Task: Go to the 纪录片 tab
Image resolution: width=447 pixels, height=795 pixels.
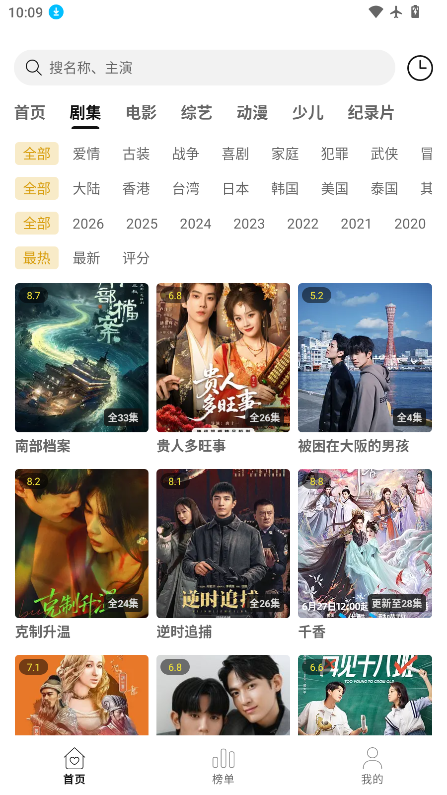Action: 370,113
